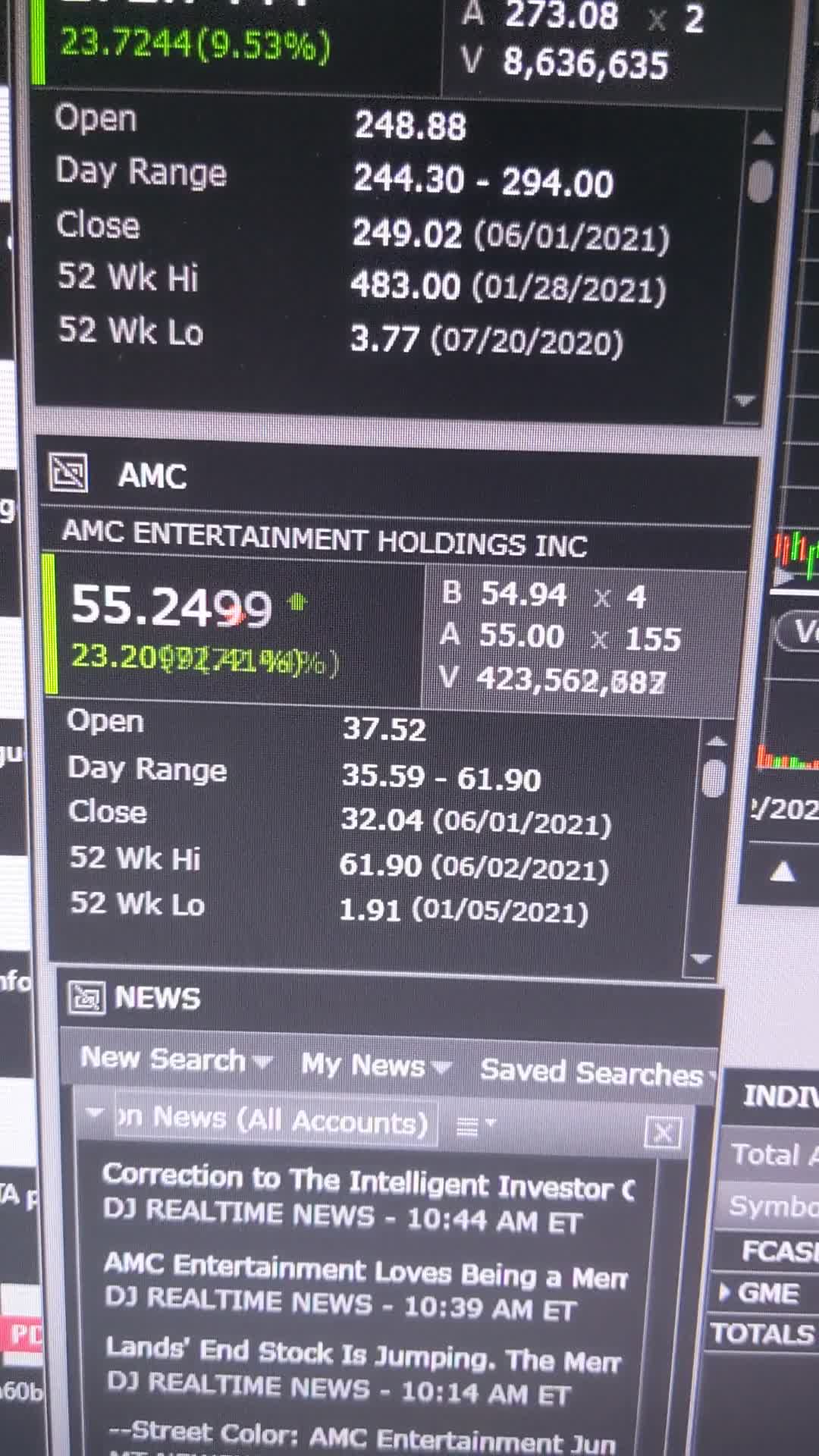Click the AMC quote panel's scroll-up arrow
The height and width of the screenshot is (1456, 819).
(715, 741)
